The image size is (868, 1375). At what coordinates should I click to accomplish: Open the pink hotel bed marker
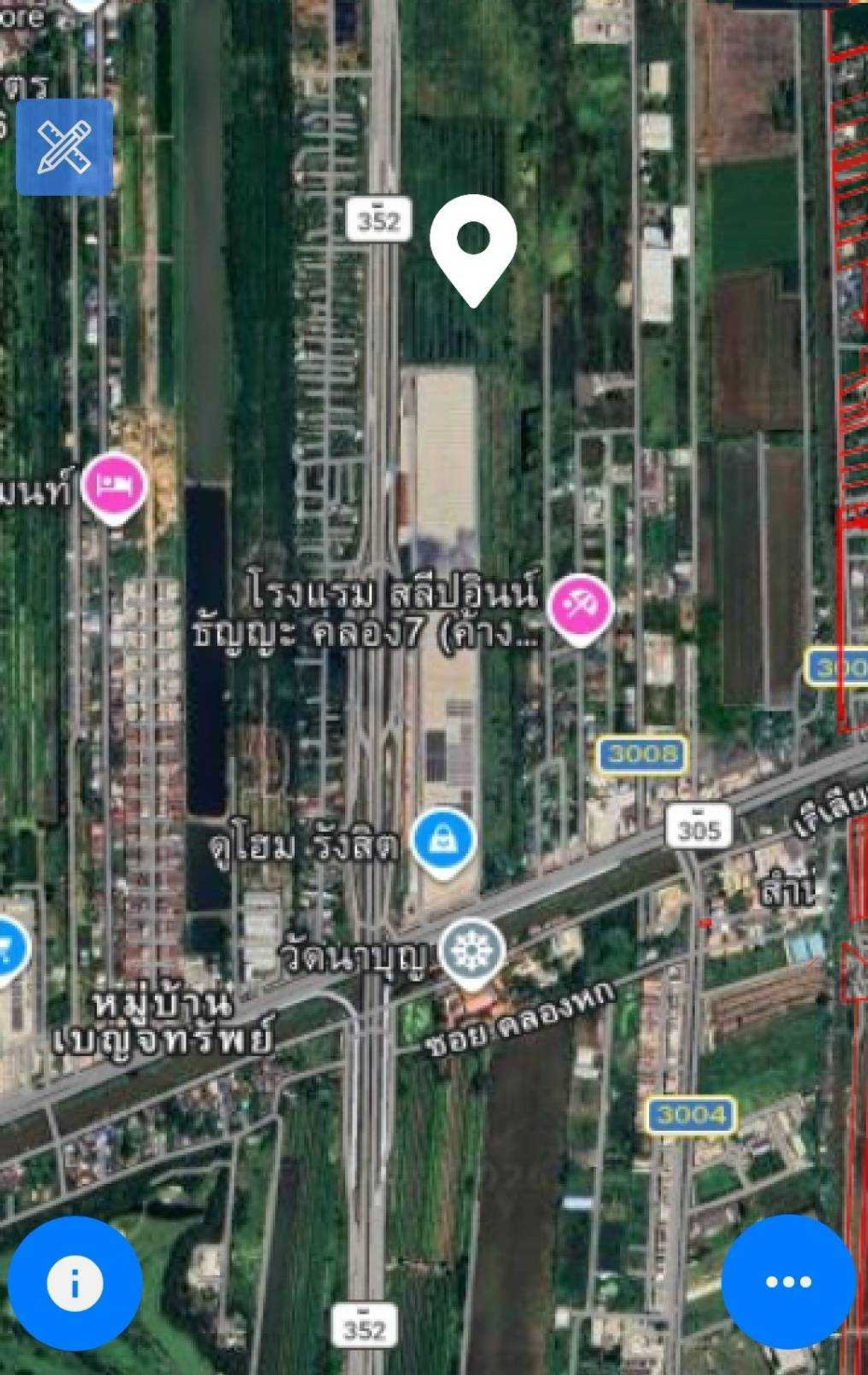click(x=114, y=486)
